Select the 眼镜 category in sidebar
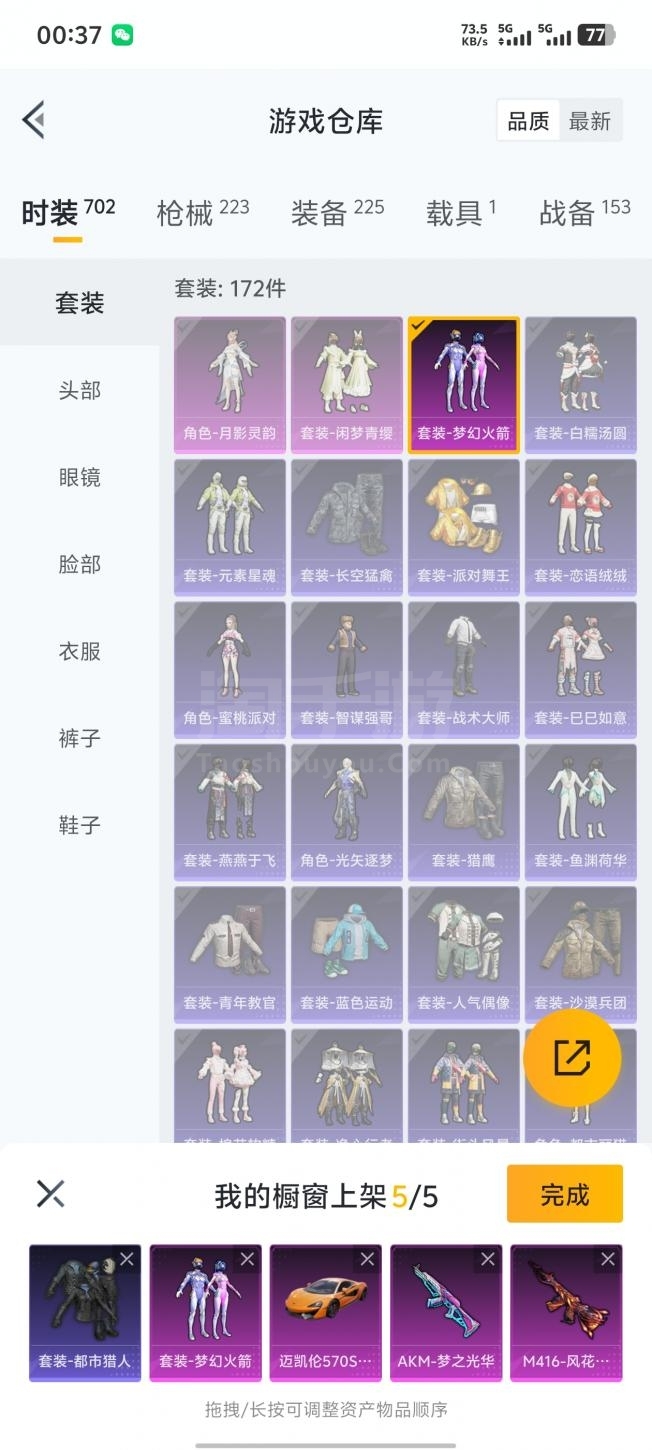This screenshot has width=652, height=1450. 79,477
